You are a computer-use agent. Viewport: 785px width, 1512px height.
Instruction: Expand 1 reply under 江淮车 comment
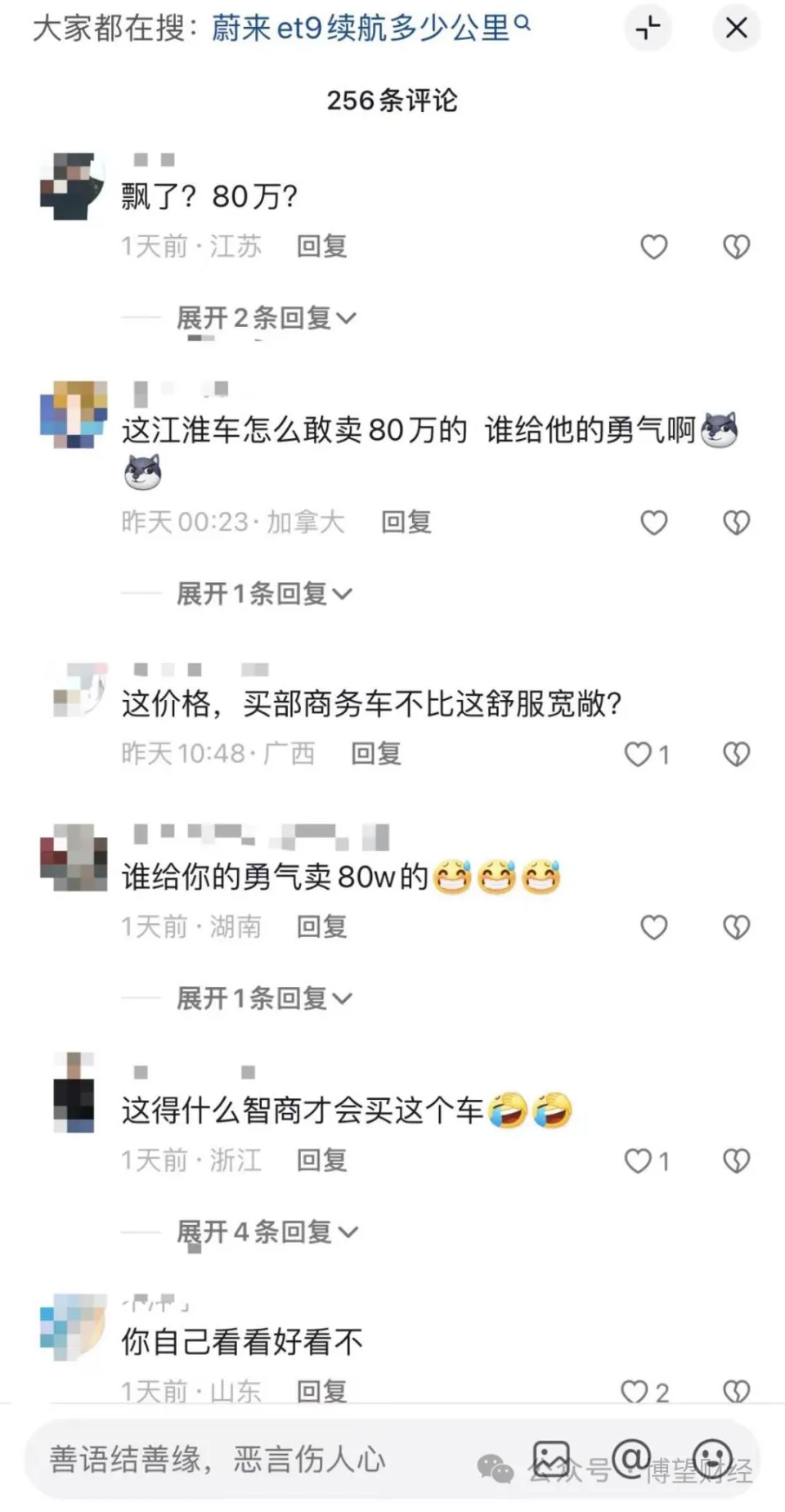tap(265, 593)
